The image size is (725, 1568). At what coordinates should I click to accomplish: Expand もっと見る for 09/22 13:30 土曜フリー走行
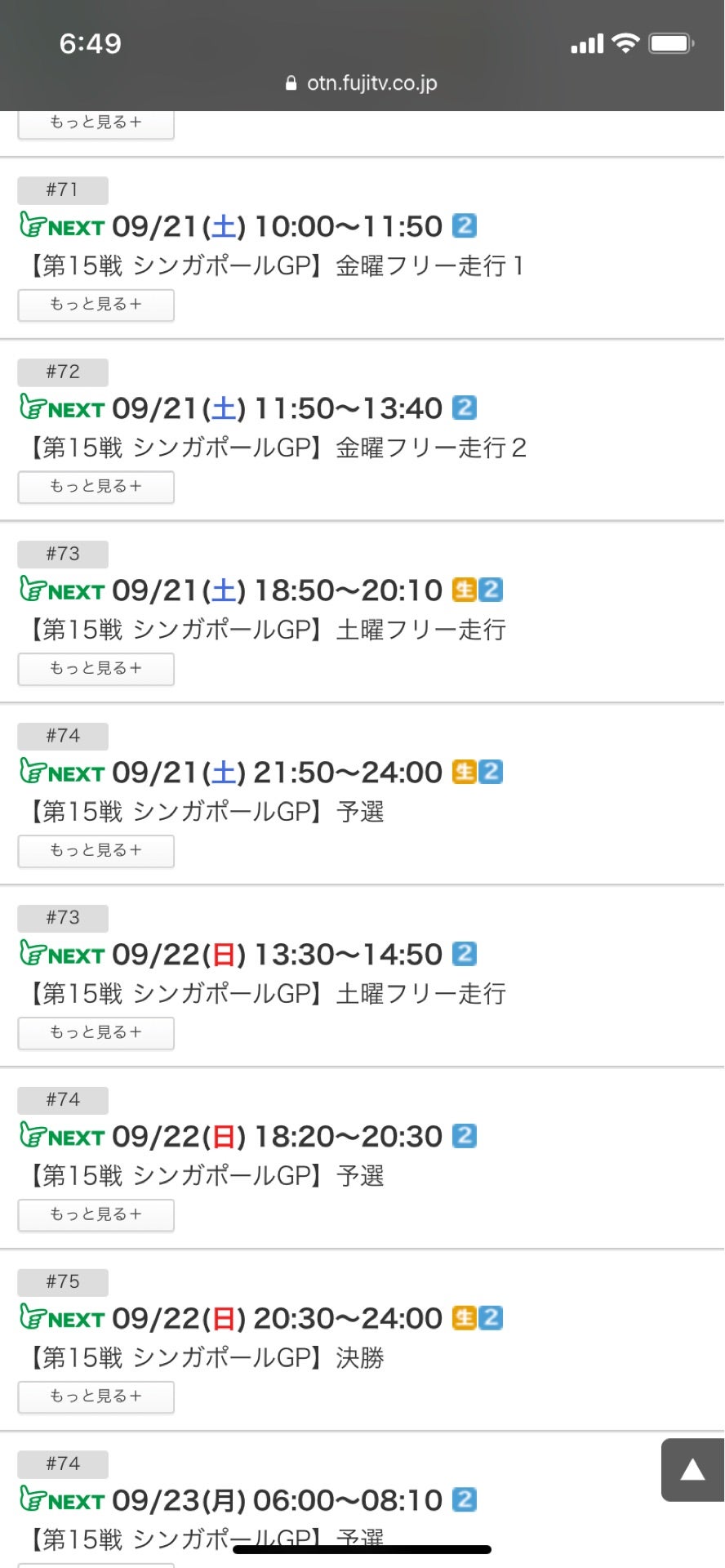[96, 1033]
